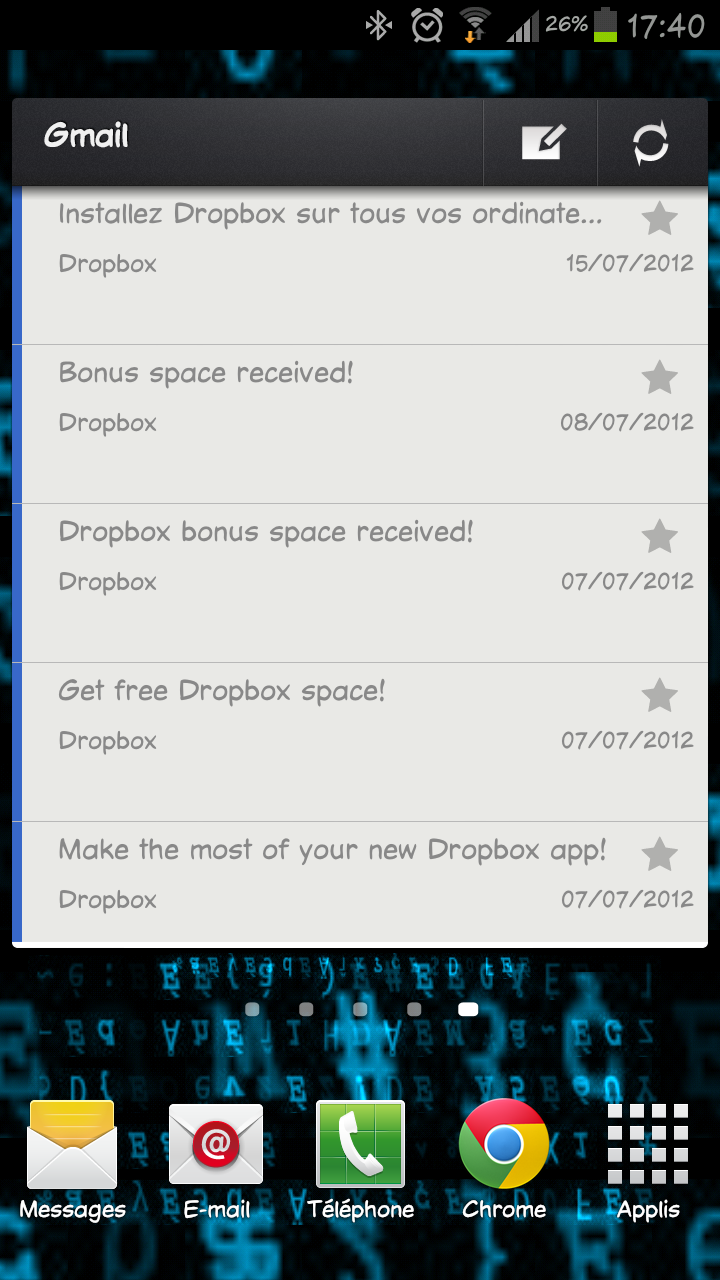Compose a new email in Gmail widget

coord(542,143)
